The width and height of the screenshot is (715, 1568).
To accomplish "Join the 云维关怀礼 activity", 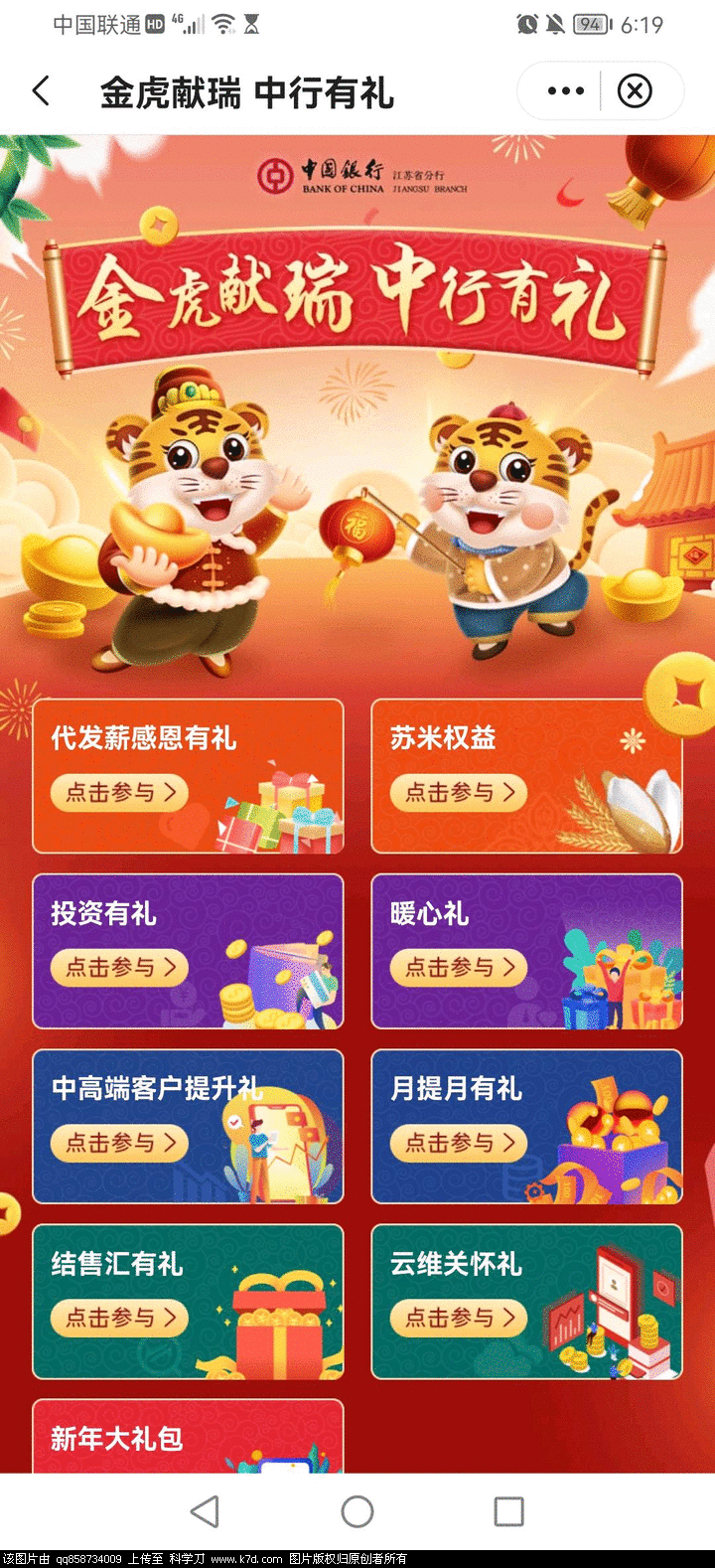I will pyautogui.click(x=459, y=1318).
